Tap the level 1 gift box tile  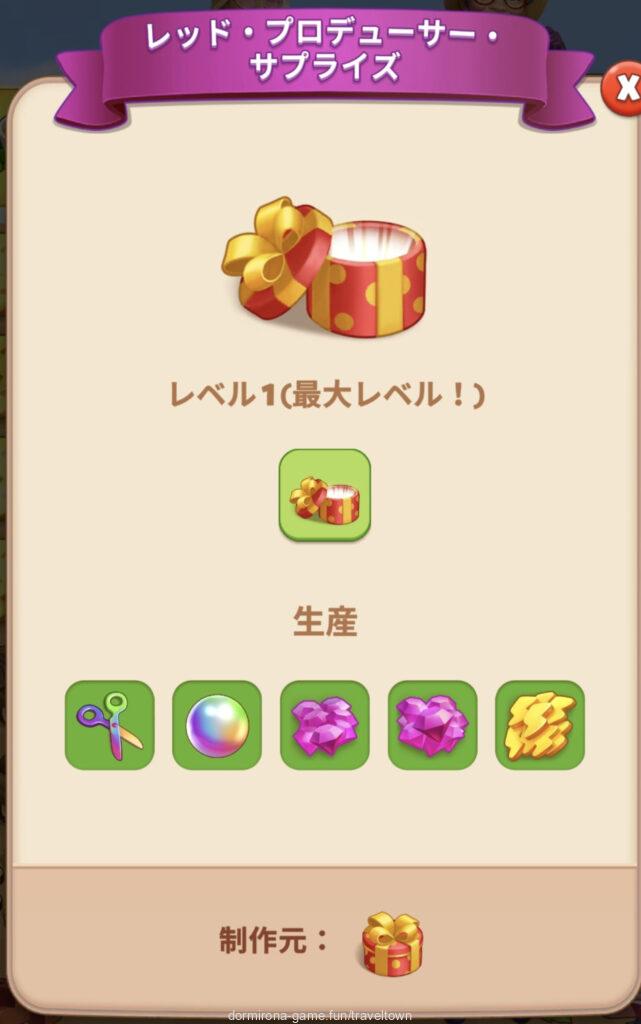(x=324, y=495)
